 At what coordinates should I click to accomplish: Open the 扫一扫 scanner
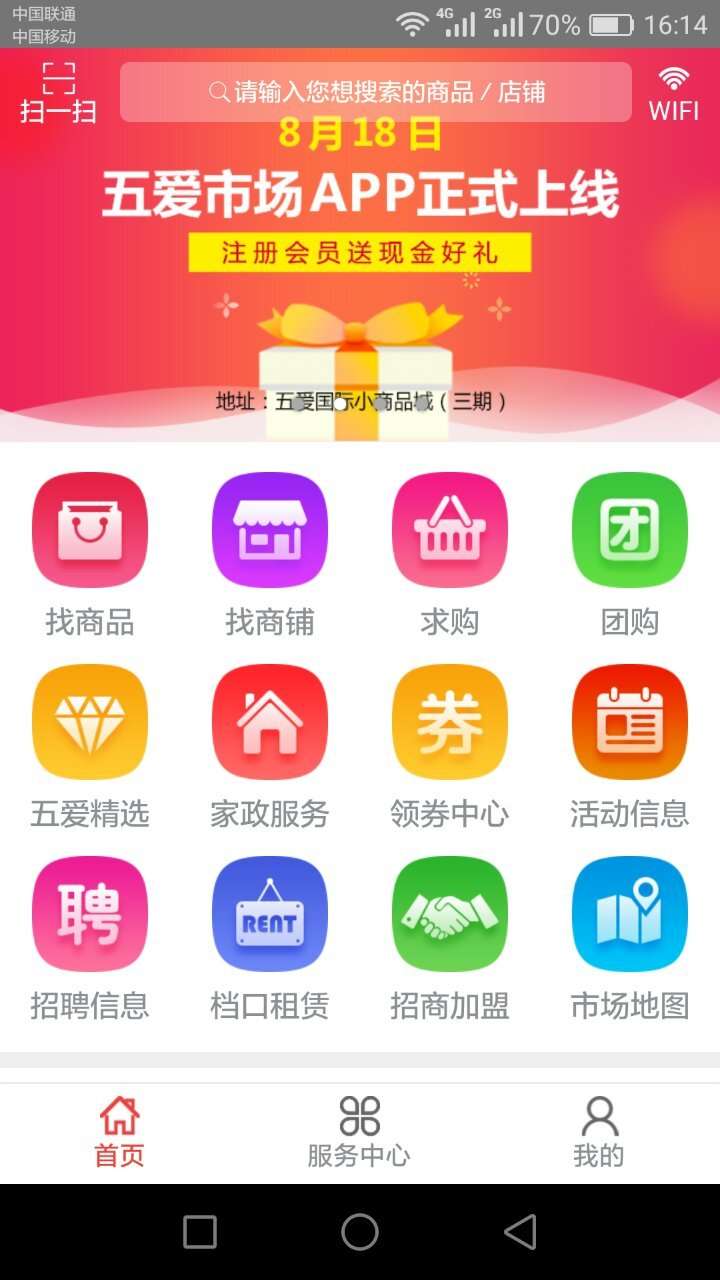[58, 93]
